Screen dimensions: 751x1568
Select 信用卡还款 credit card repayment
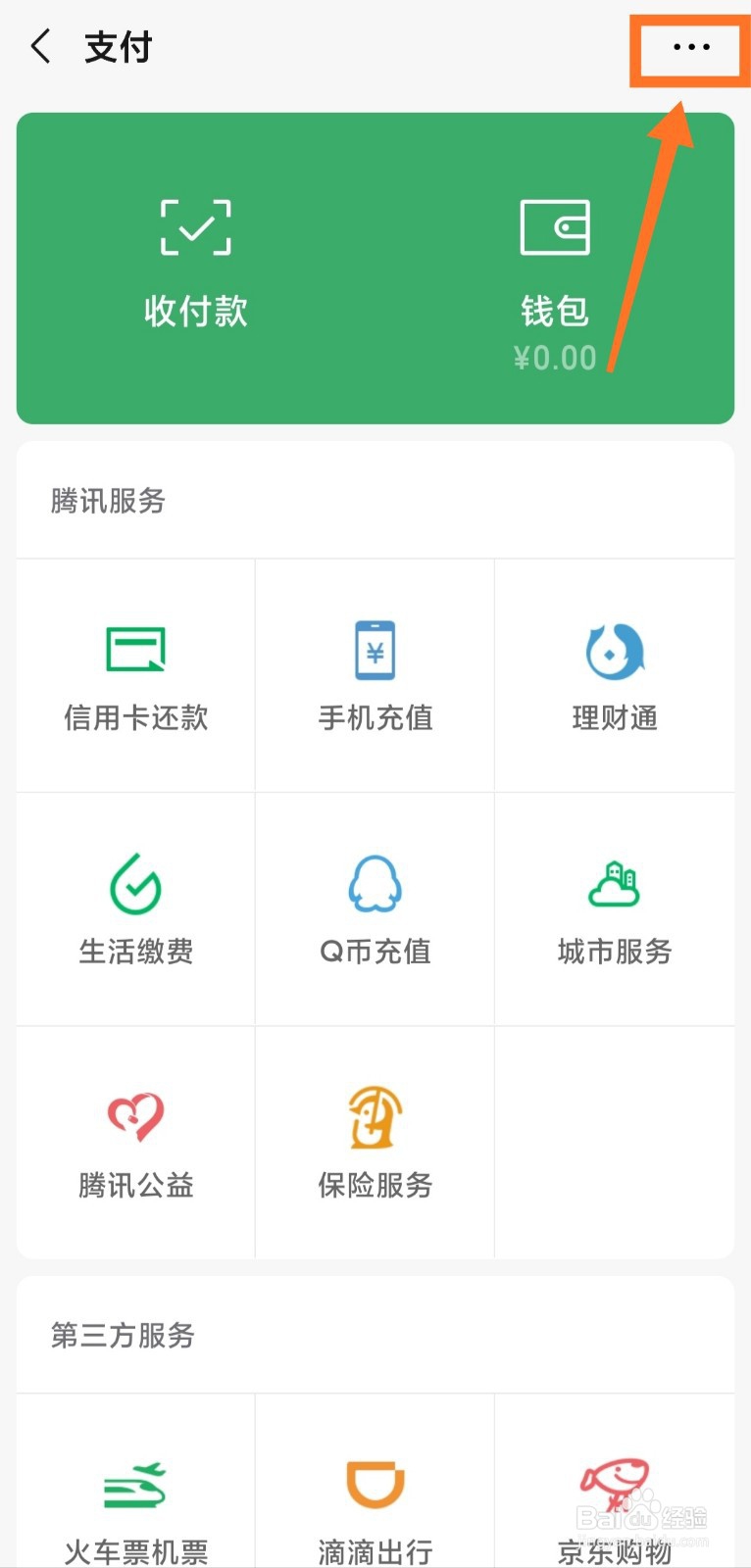click(x=134, y=676)
